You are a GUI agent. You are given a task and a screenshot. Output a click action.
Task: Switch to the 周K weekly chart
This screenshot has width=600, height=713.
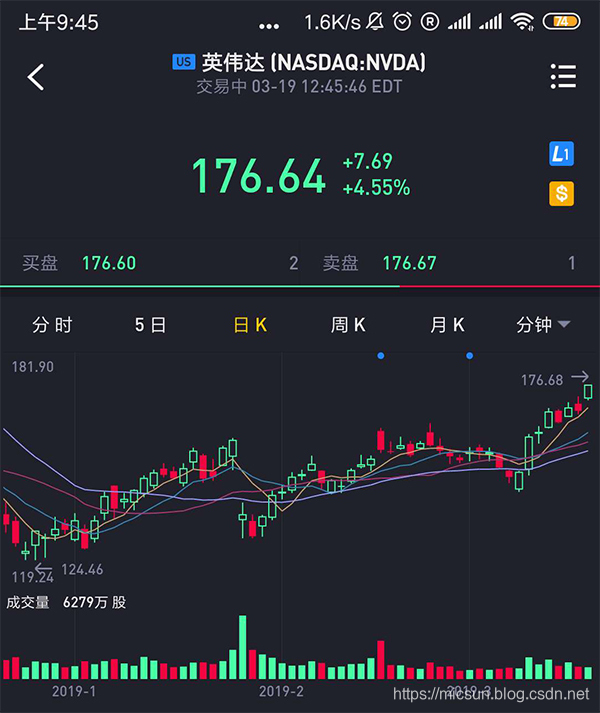(x=348, y=325)
